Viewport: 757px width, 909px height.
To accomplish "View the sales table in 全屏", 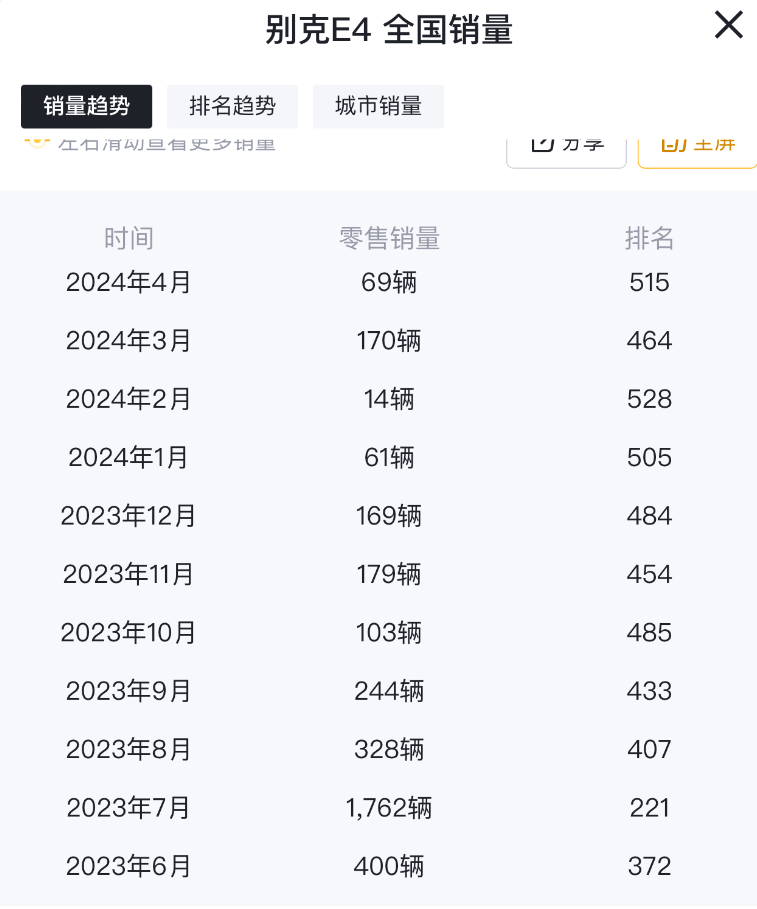I will point(698,147).
